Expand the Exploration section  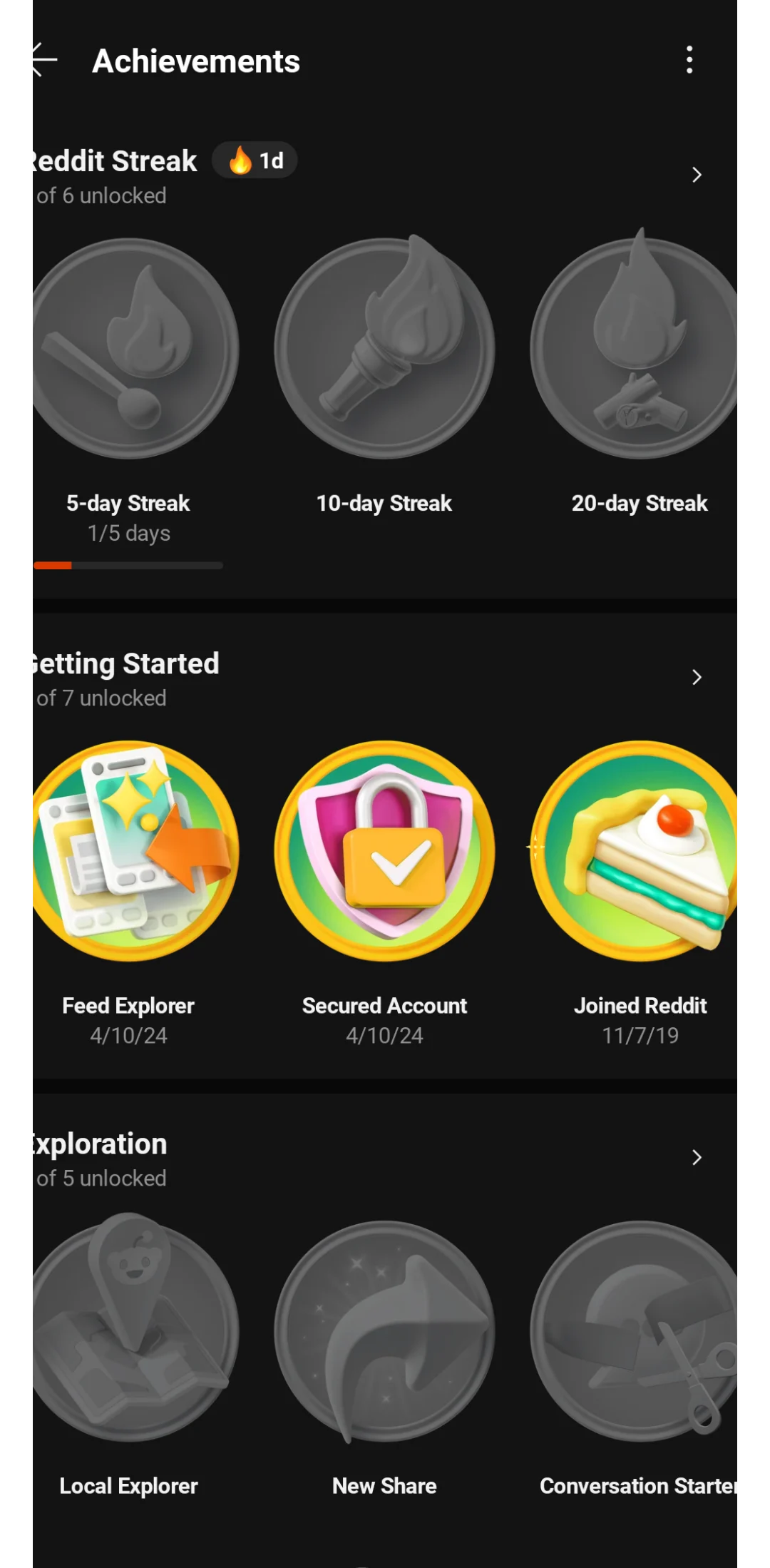697,1157
